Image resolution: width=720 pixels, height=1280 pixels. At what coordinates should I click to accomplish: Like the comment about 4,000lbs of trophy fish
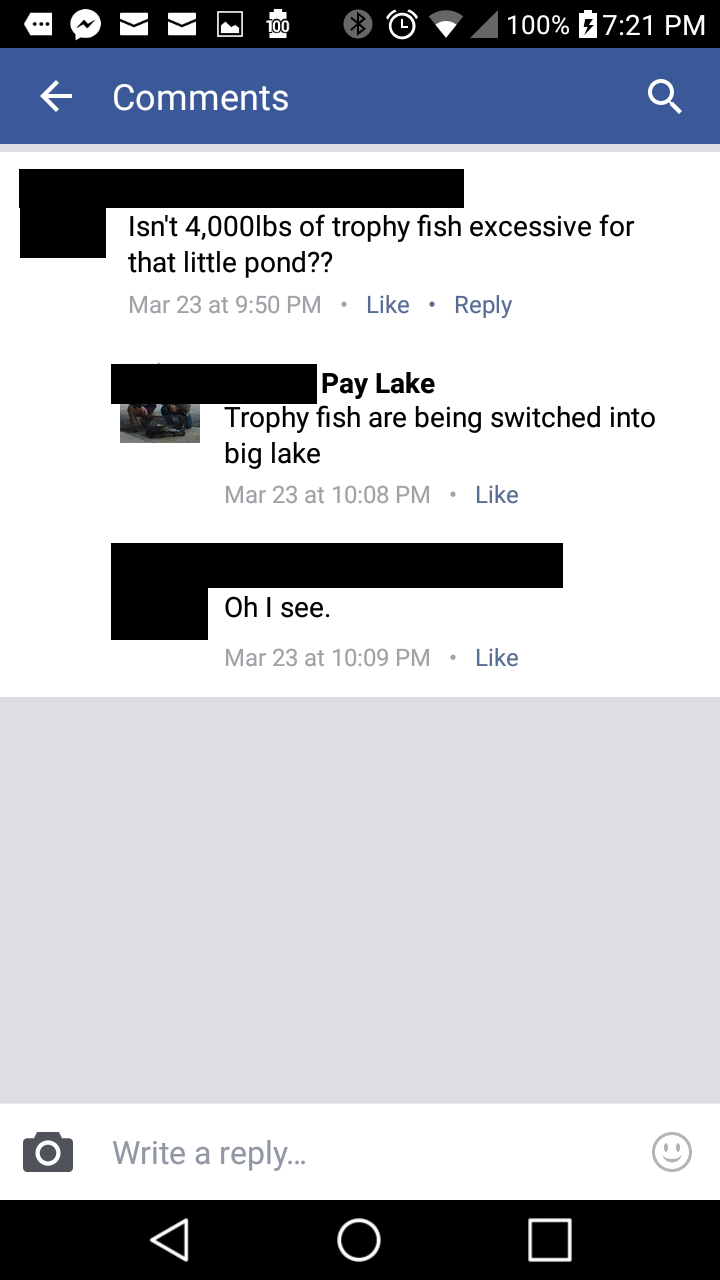point(388,305)
